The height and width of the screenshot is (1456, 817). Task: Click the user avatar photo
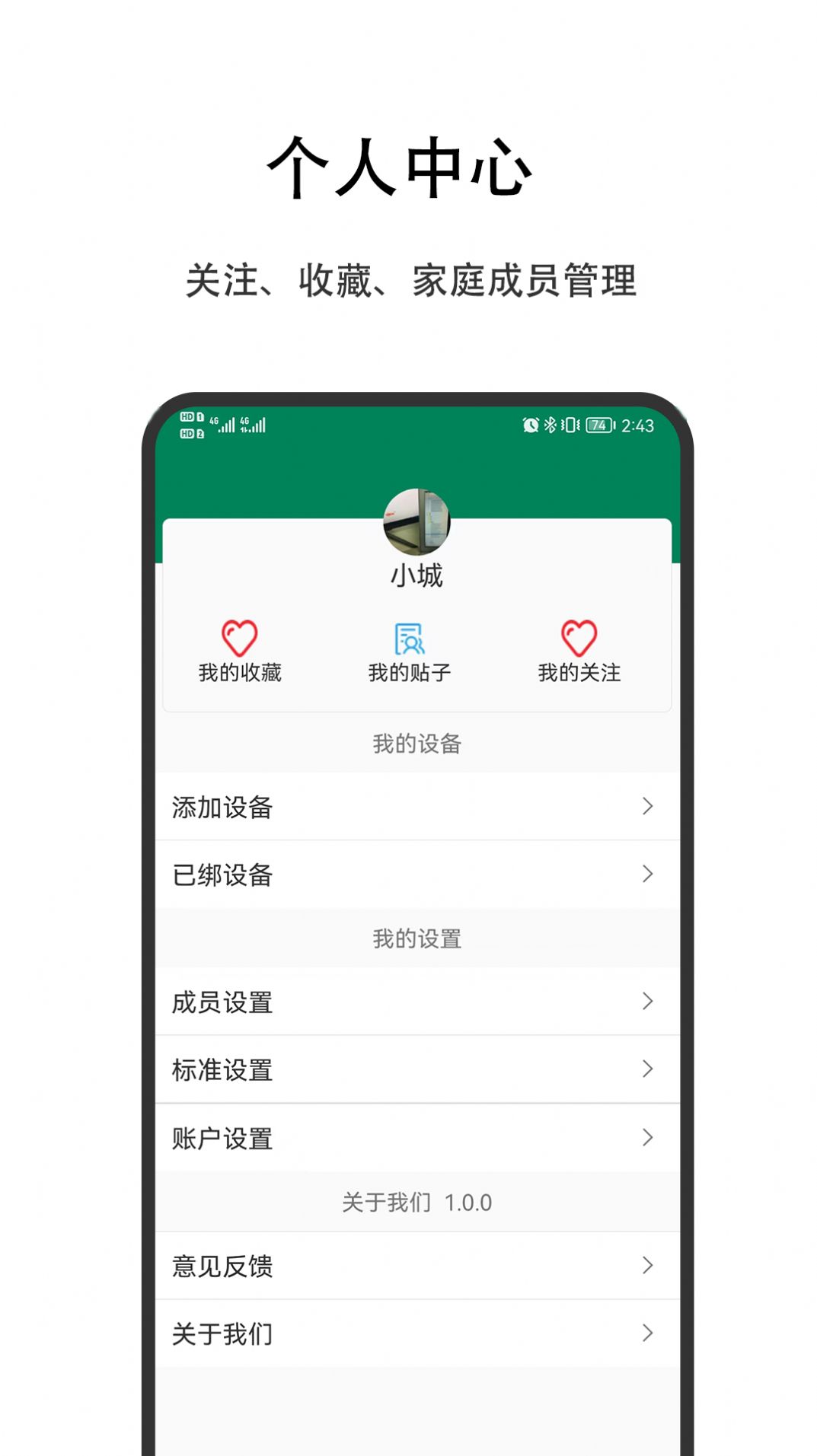tap(417, 521)
